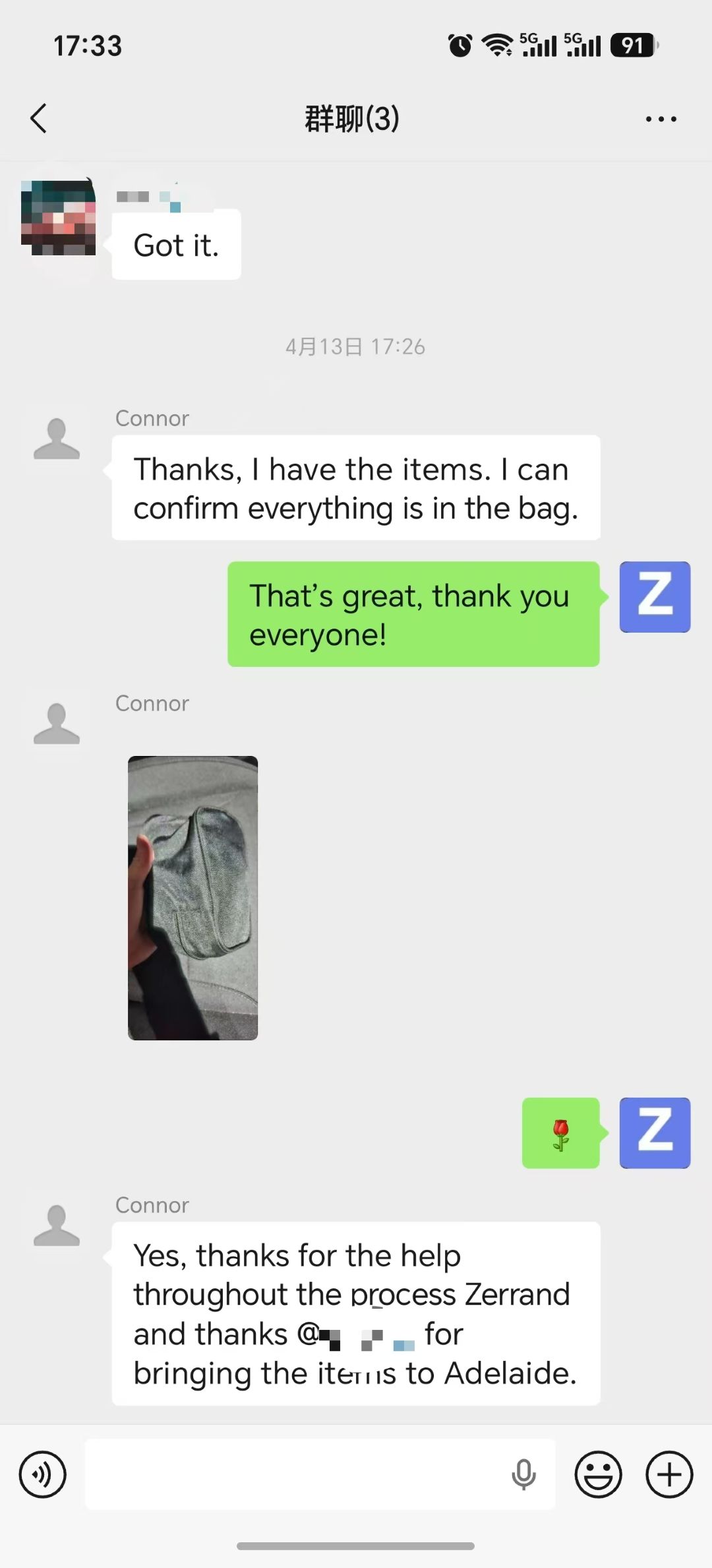Go back from the group chat
Viewport: 712px width, 1568px height.
pos(39,119)
